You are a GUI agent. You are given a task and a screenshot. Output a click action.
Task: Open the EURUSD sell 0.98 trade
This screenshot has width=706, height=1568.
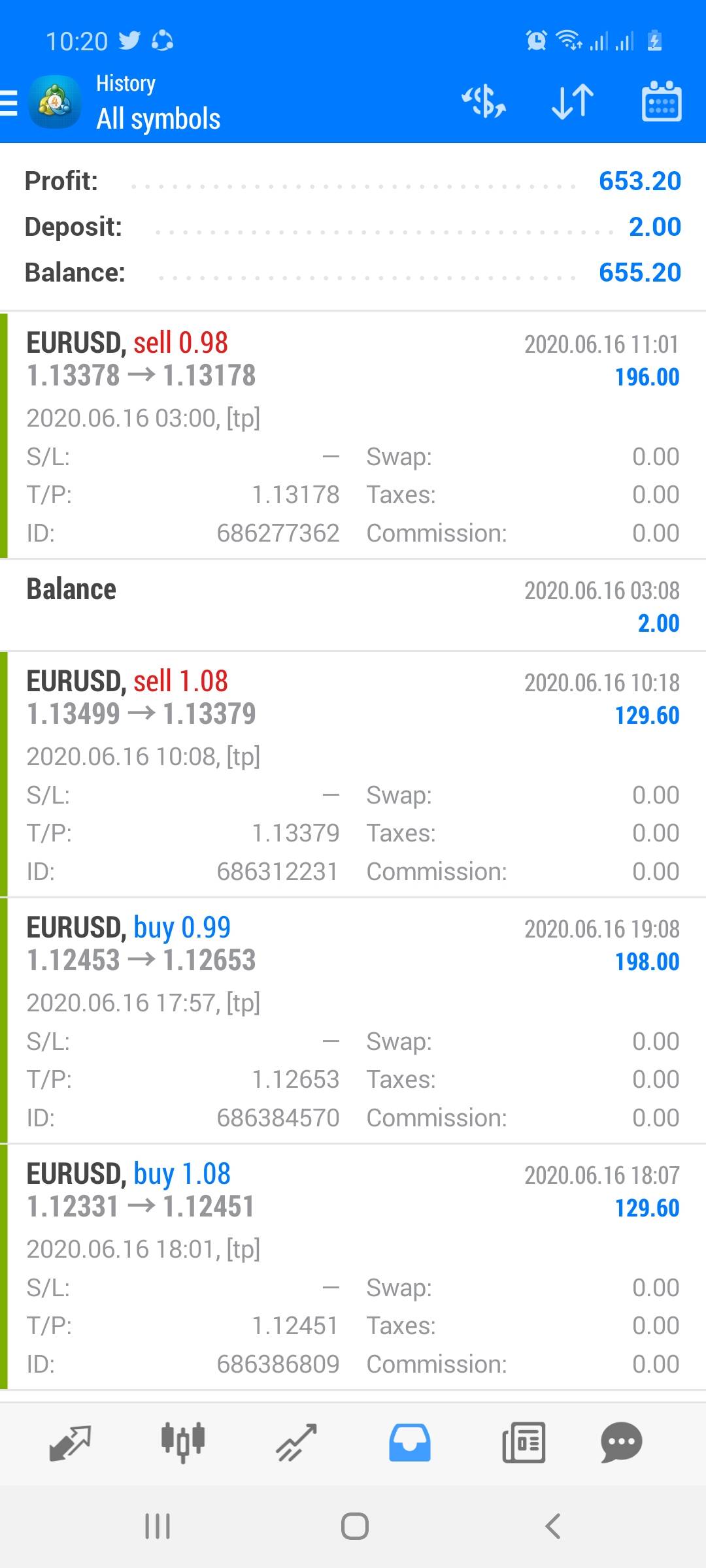click(x=353, y=435)
